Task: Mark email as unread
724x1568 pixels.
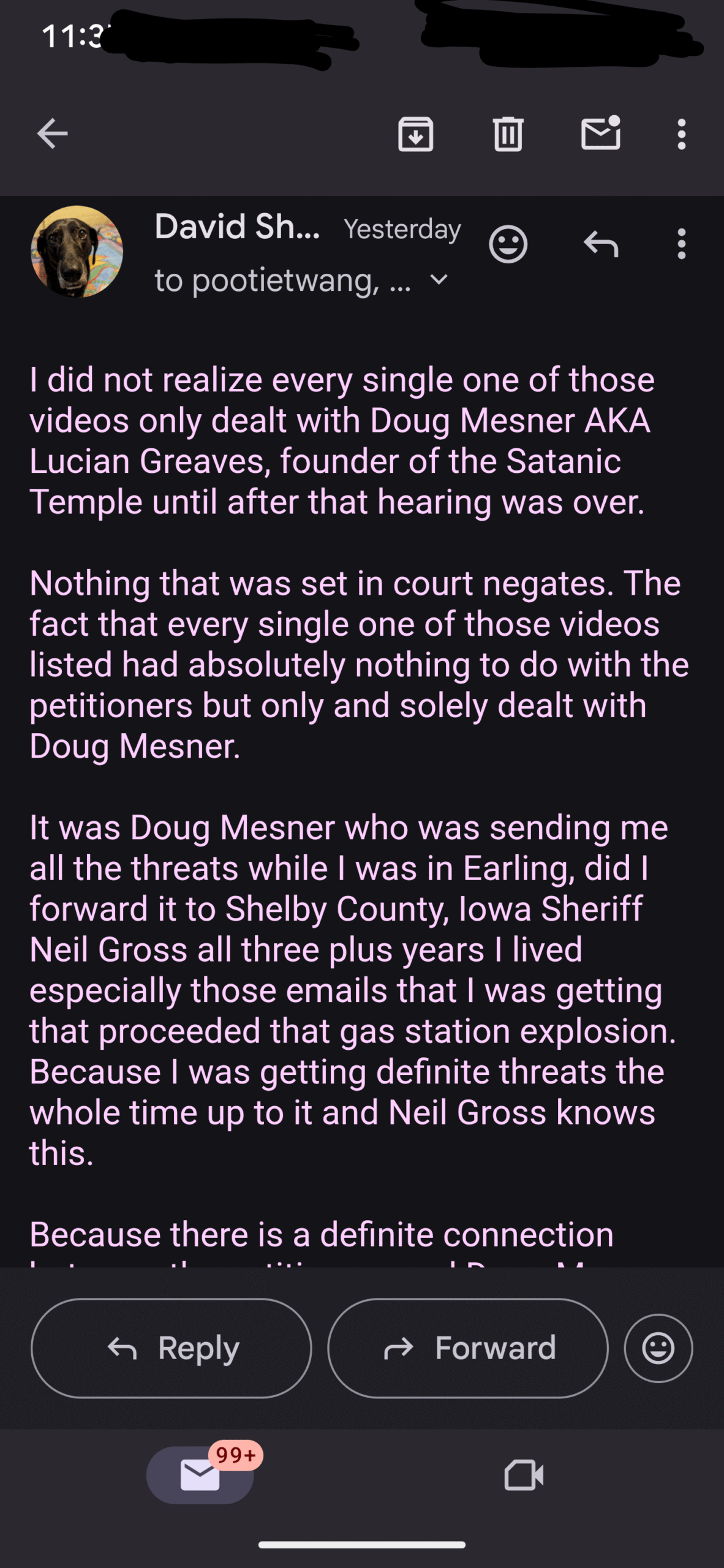Action: pyautogui.click(x=601, y=133)
